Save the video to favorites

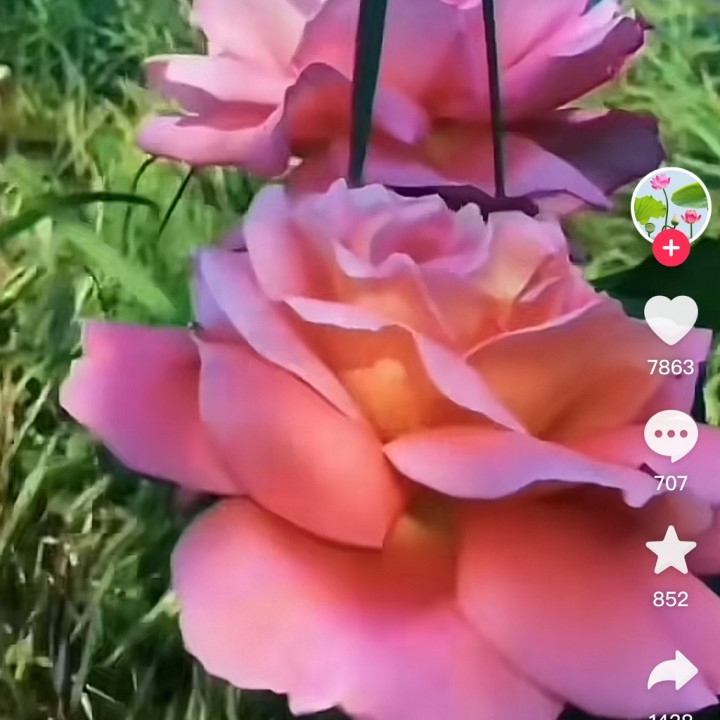(x=671, y=551)
